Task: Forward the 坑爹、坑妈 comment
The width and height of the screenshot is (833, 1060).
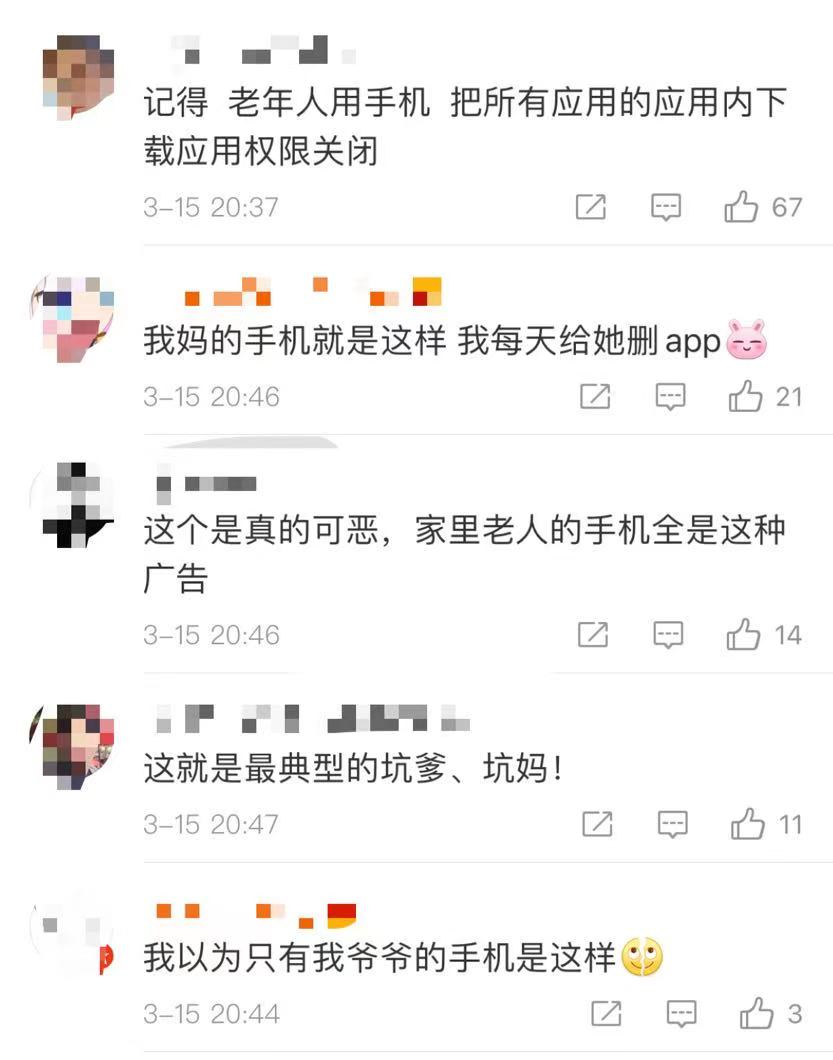Action: pos(597,824)
